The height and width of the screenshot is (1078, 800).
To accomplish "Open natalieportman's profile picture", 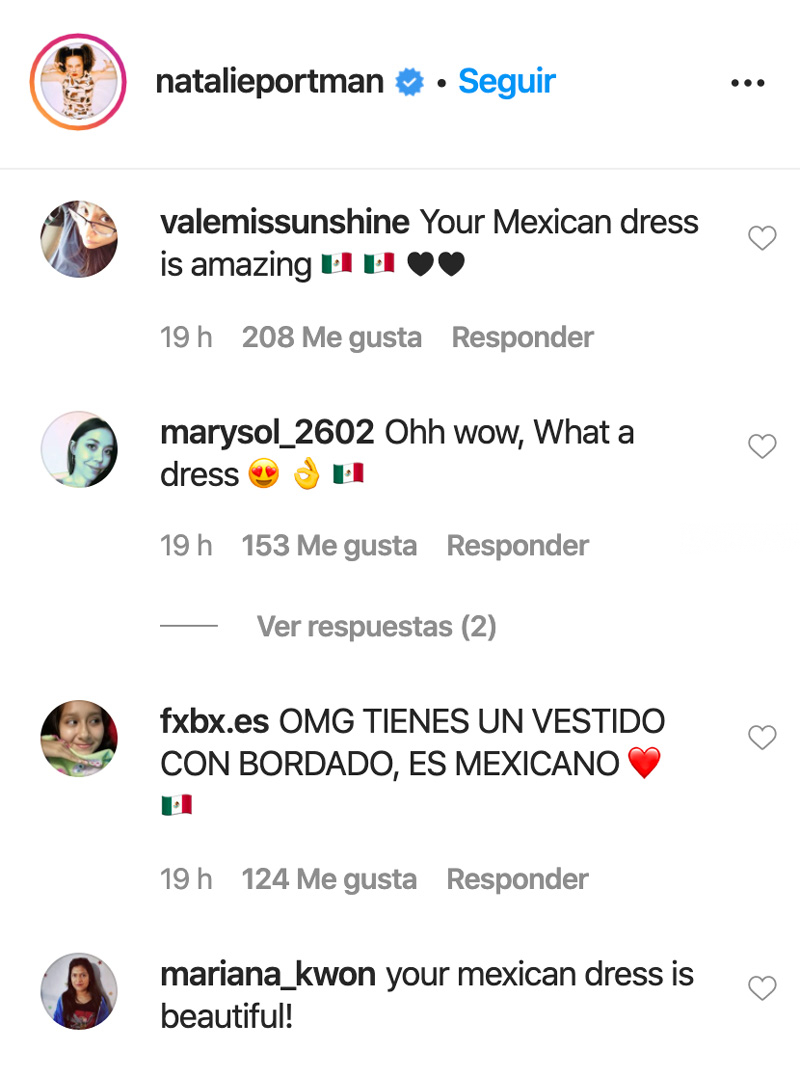I will (78, 82).
